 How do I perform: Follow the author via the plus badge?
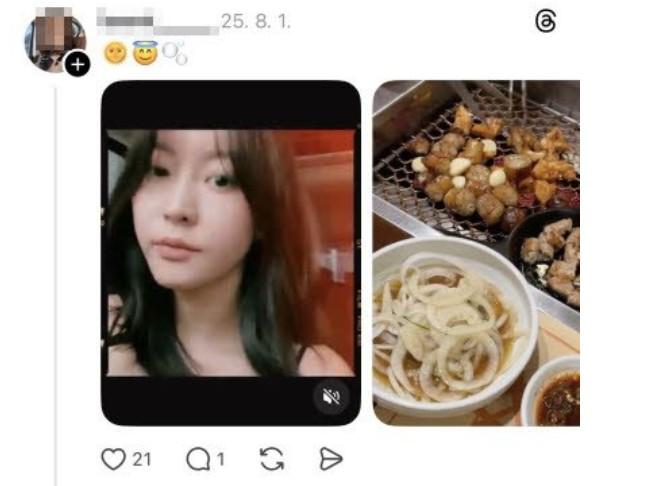(x=78, y=65)
